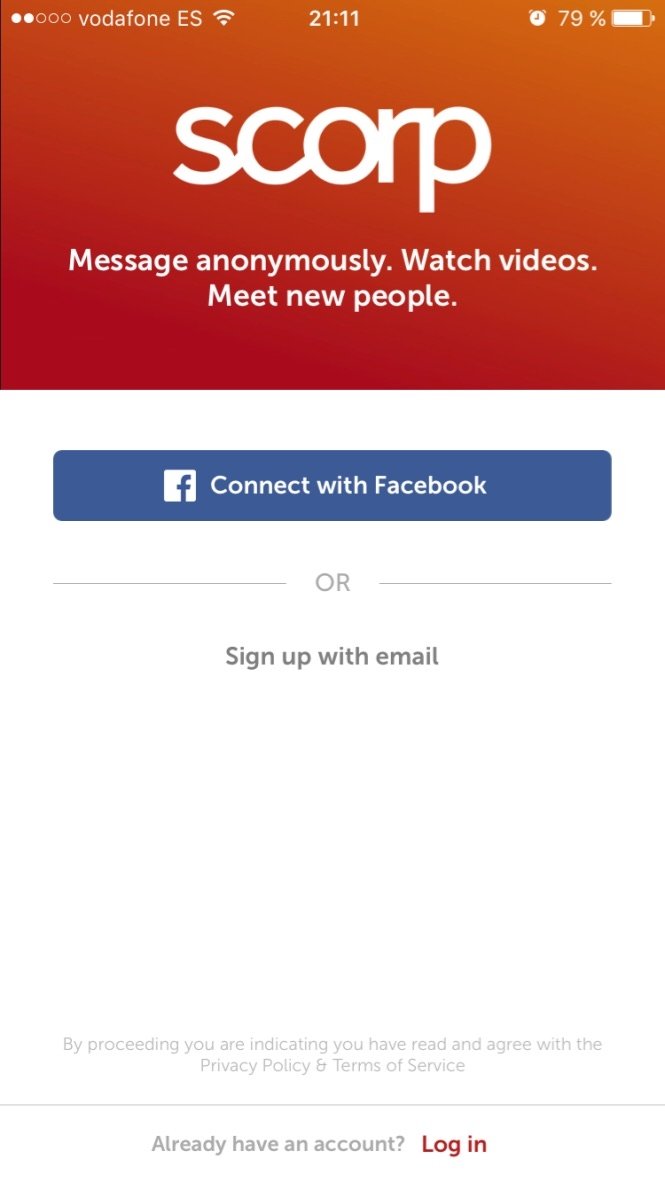Open the Log in link
The height and width of the screenshot is (1182, 665).
(x=454, y=1144)
